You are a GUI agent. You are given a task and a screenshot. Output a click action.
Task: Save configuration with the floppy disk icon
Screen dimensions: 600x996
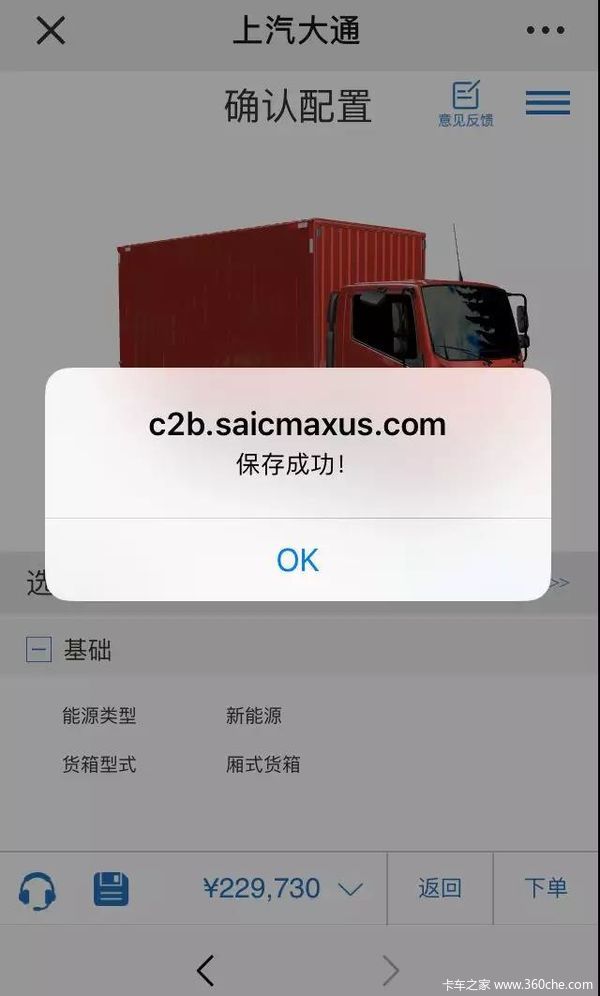[x=111, y=888]
